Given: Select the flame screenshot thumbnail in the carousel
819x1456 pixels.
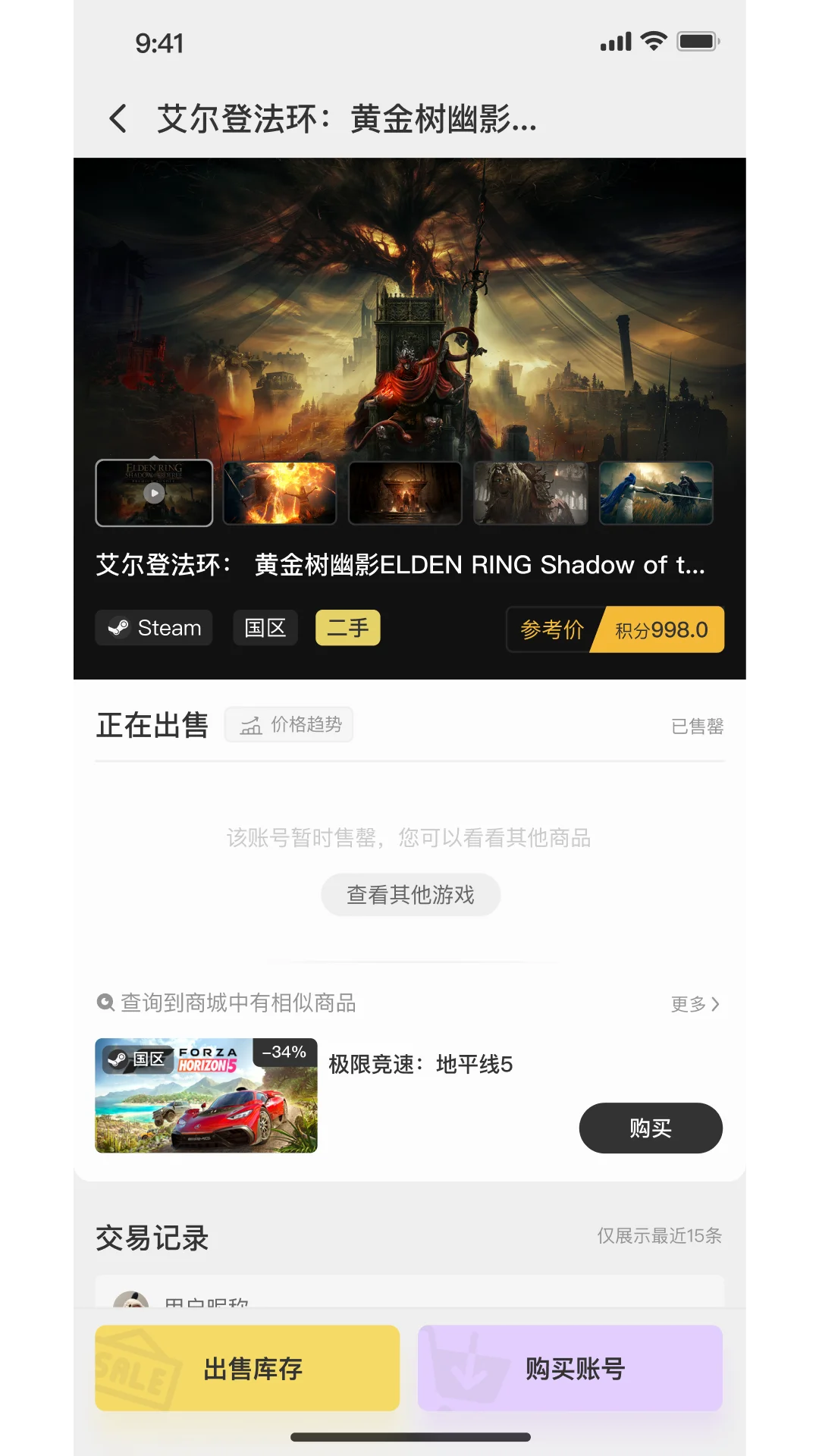Looking at the screenshot, I should tap(279, 493).
